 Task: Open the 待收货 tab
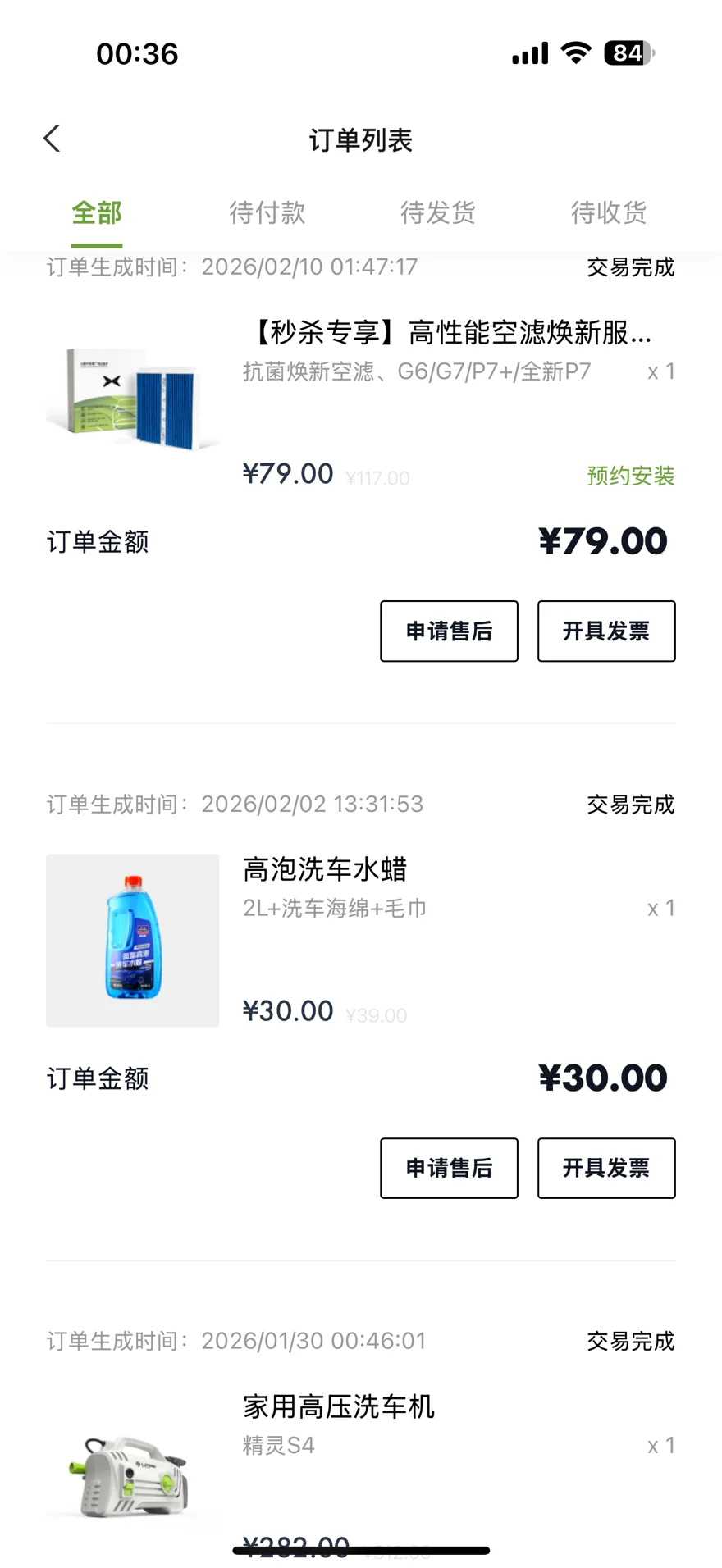[x=609, y=213]
